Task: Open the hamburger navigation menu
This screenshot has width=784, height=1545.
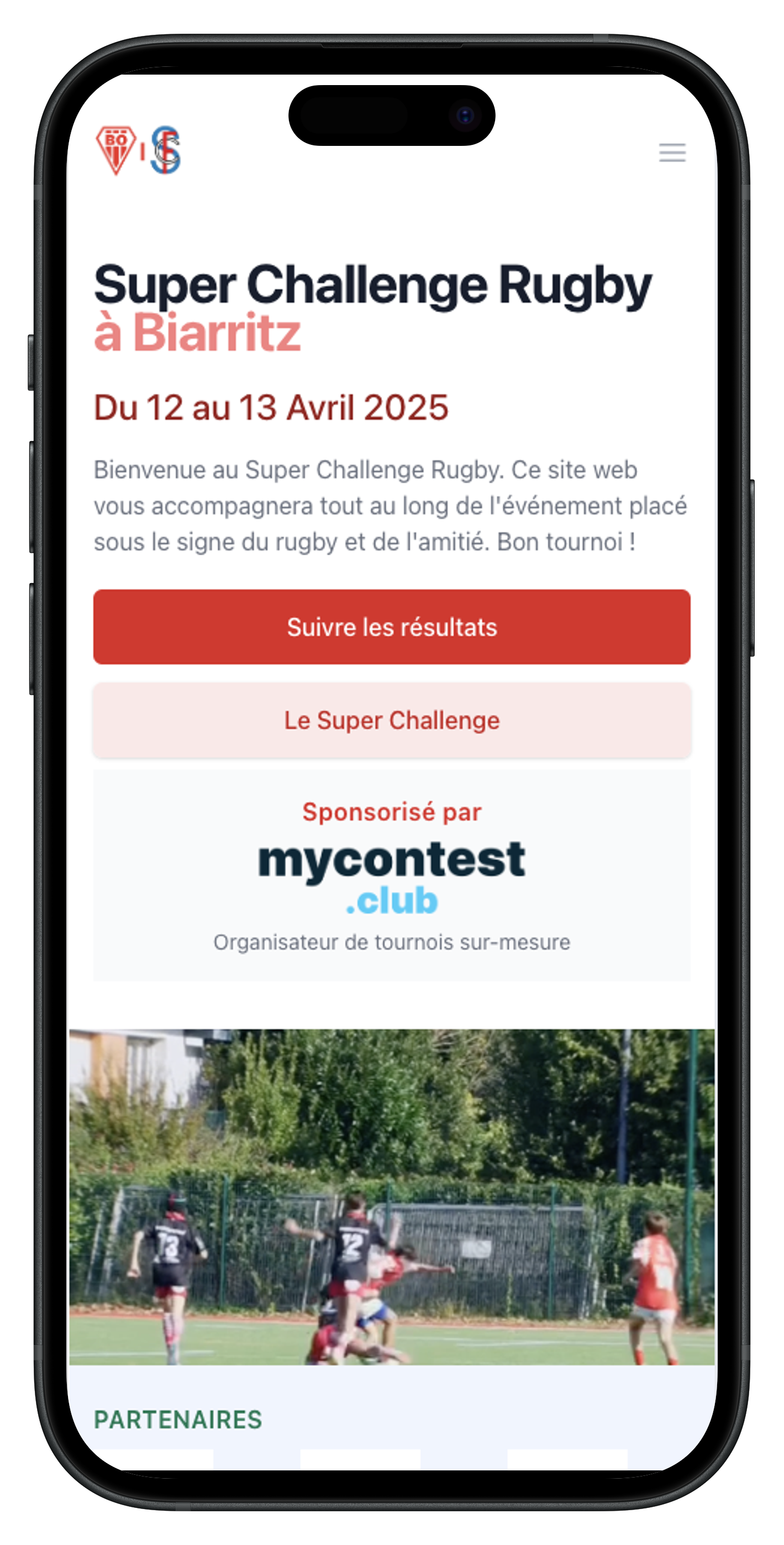Action: [672, 153]
